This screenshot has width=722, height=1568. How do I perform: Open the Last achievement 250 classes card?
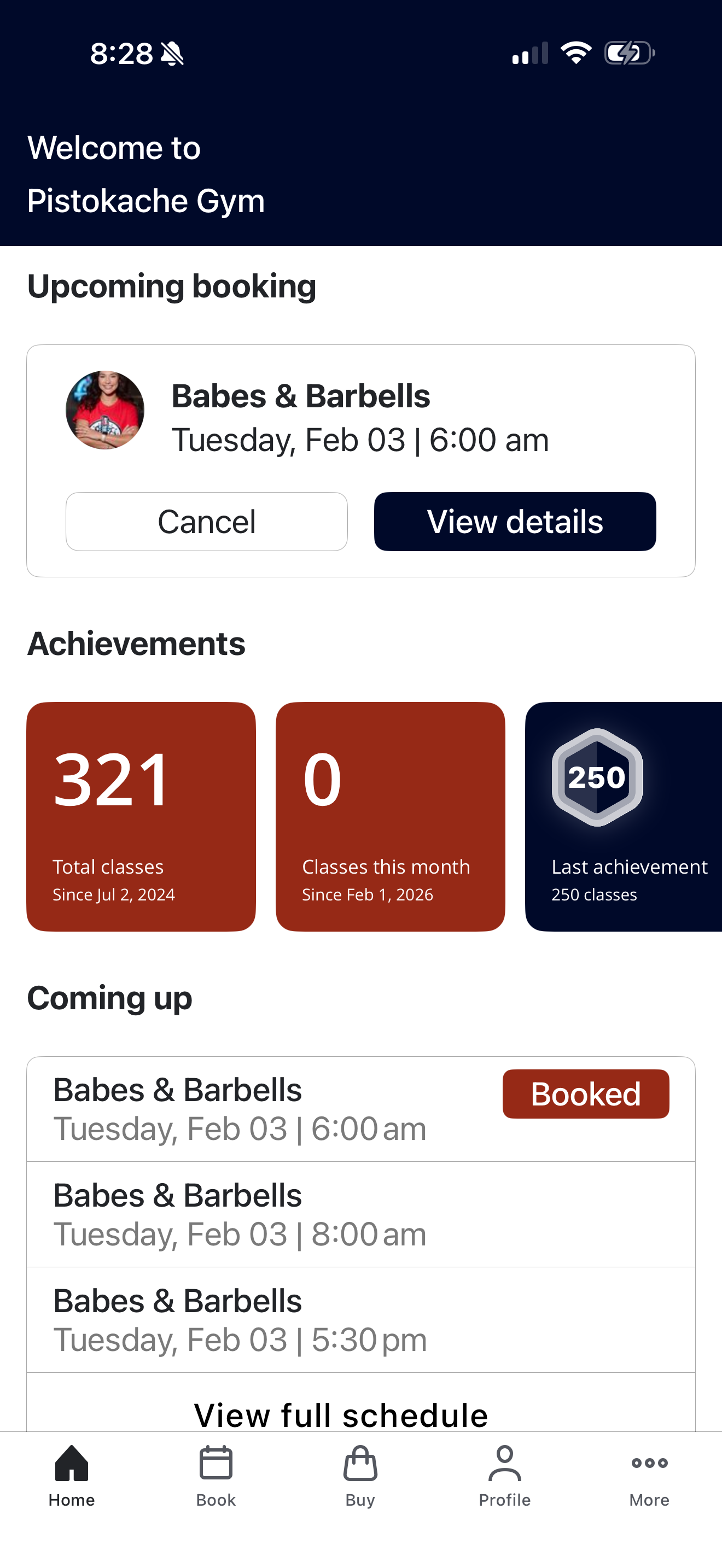click(624, 816)
